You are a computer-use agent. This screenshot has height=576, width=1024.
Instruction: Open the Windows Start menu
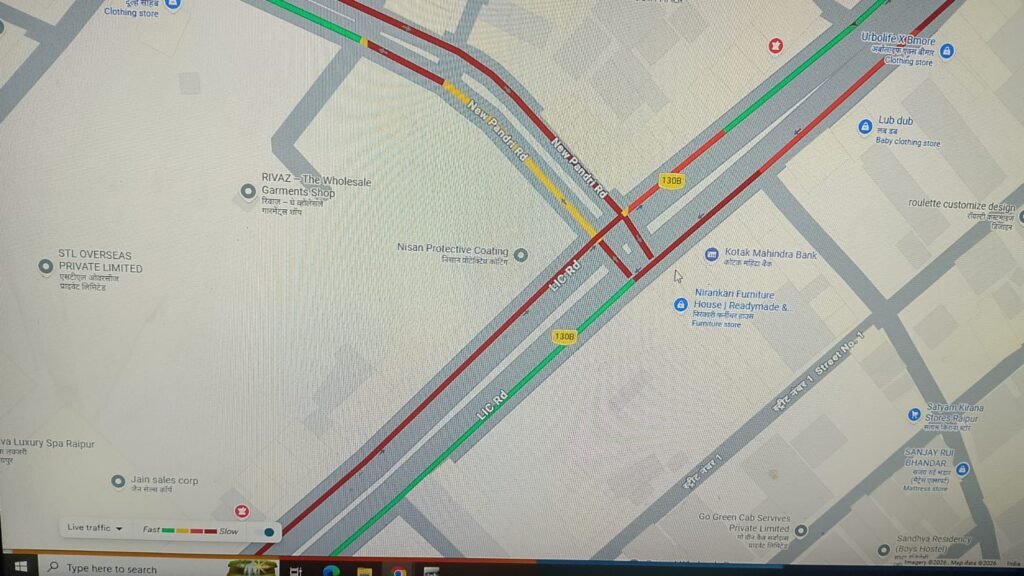(x=19, y=568)
